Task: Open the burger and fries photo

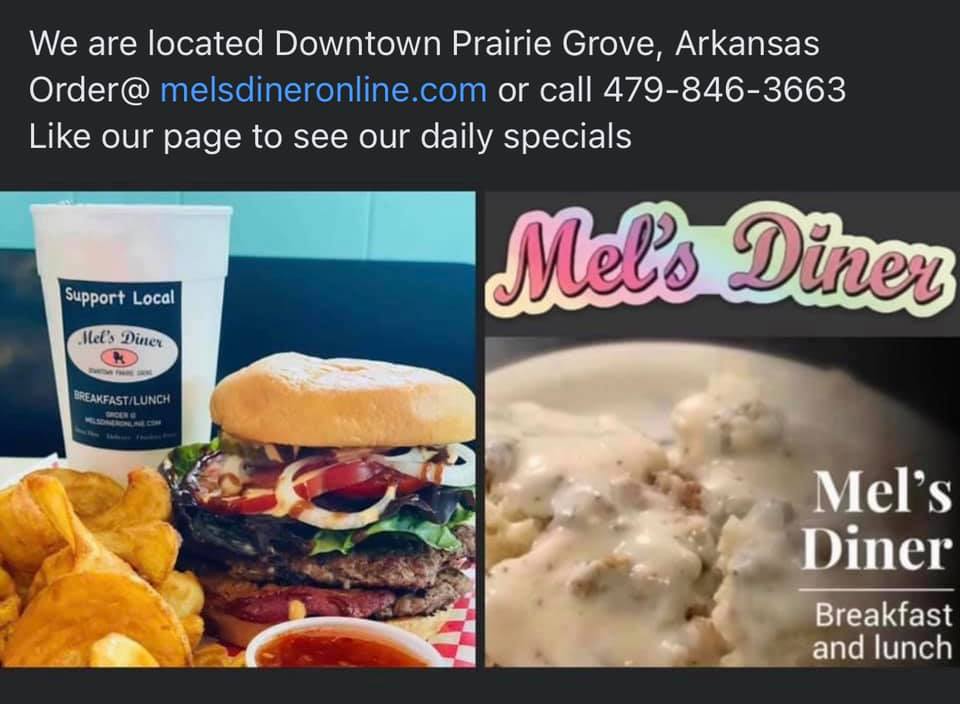Action: 238,430
